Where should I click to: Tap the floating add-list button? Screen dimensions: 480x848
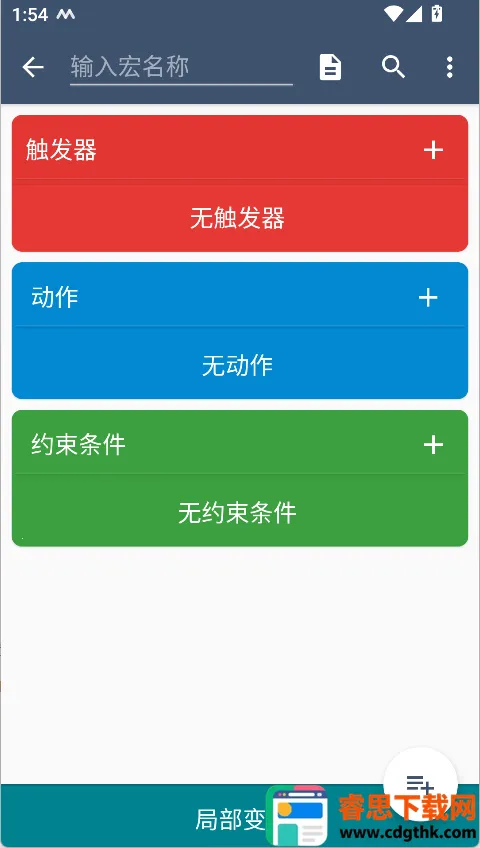[x=421, y=784]
